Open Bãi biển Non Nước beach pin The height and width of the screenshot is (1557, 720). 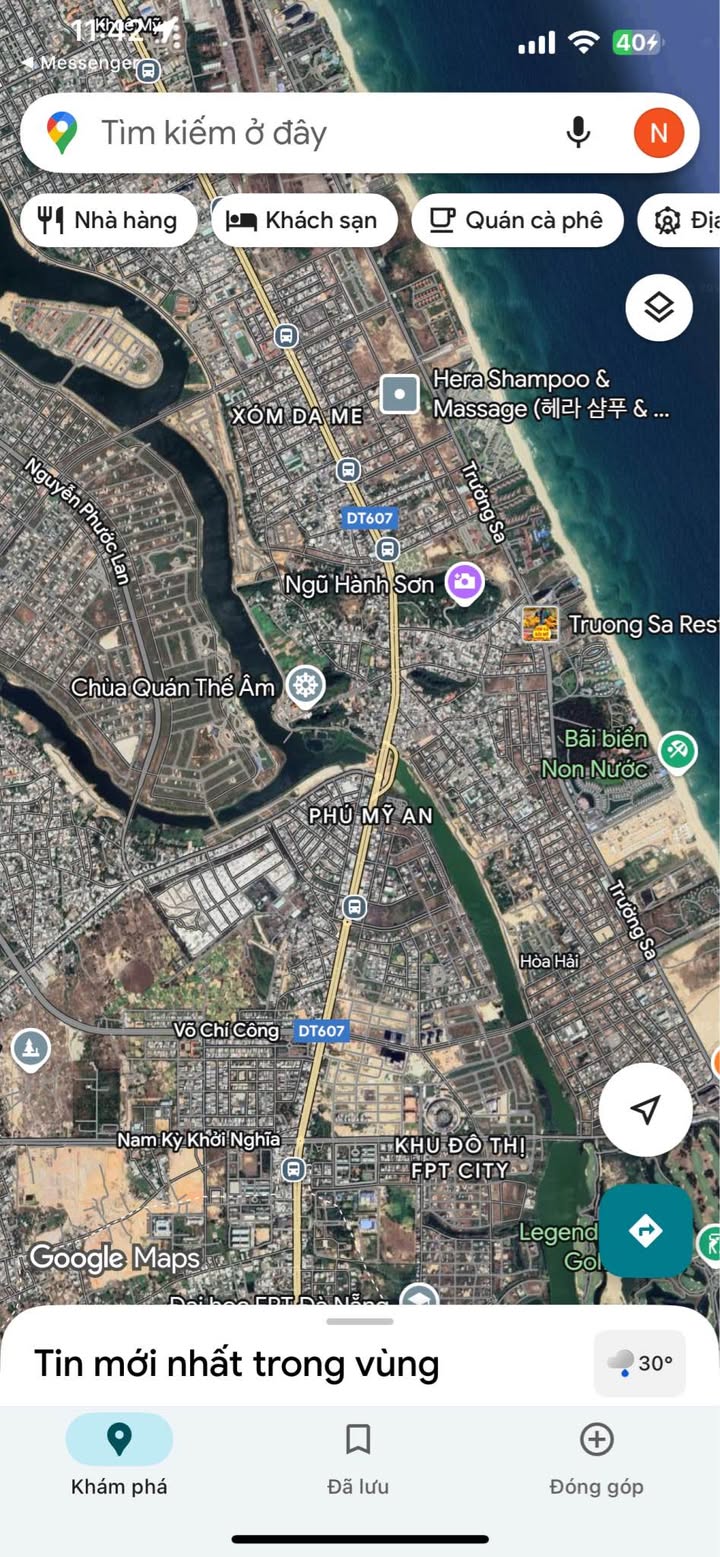click(x=677, y=750)
